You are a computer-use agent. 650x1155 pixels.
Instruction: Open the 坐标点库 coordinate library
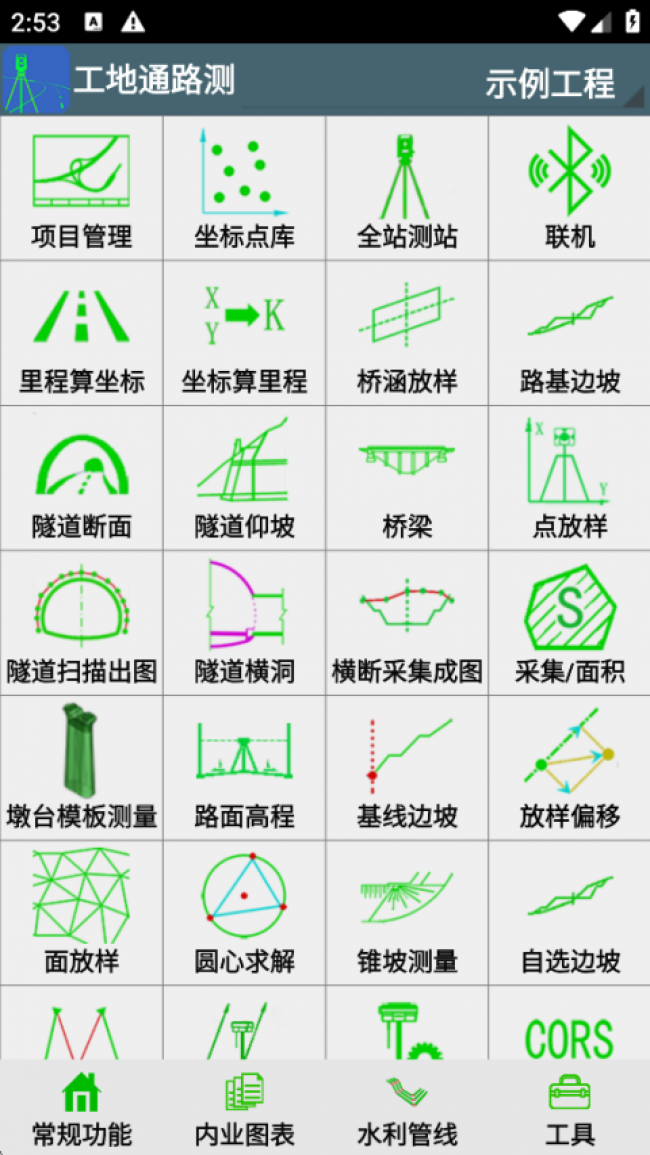(244, 188)
